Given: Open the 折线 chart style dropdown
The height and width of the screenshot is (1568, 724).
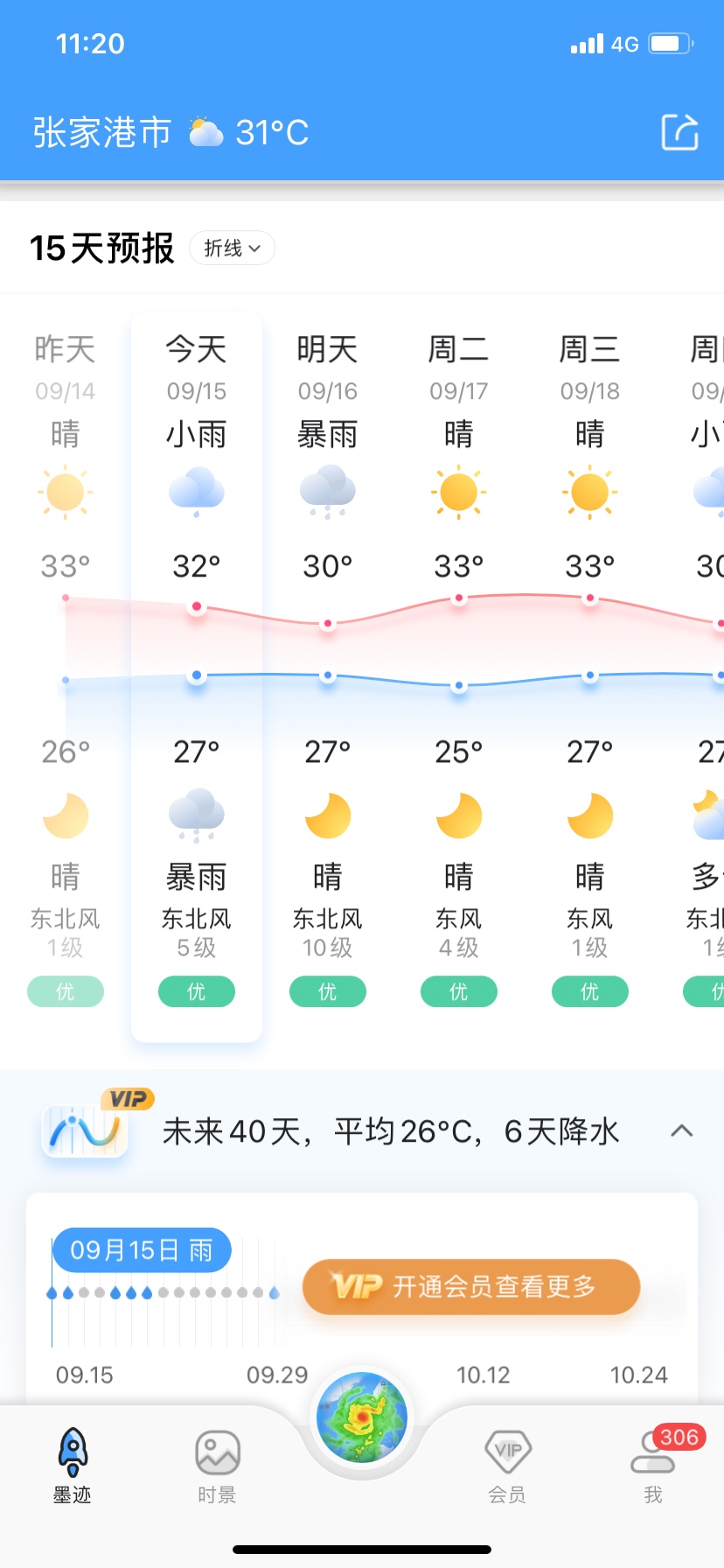Looking at the screenshot, I should (x=232, y=248).
